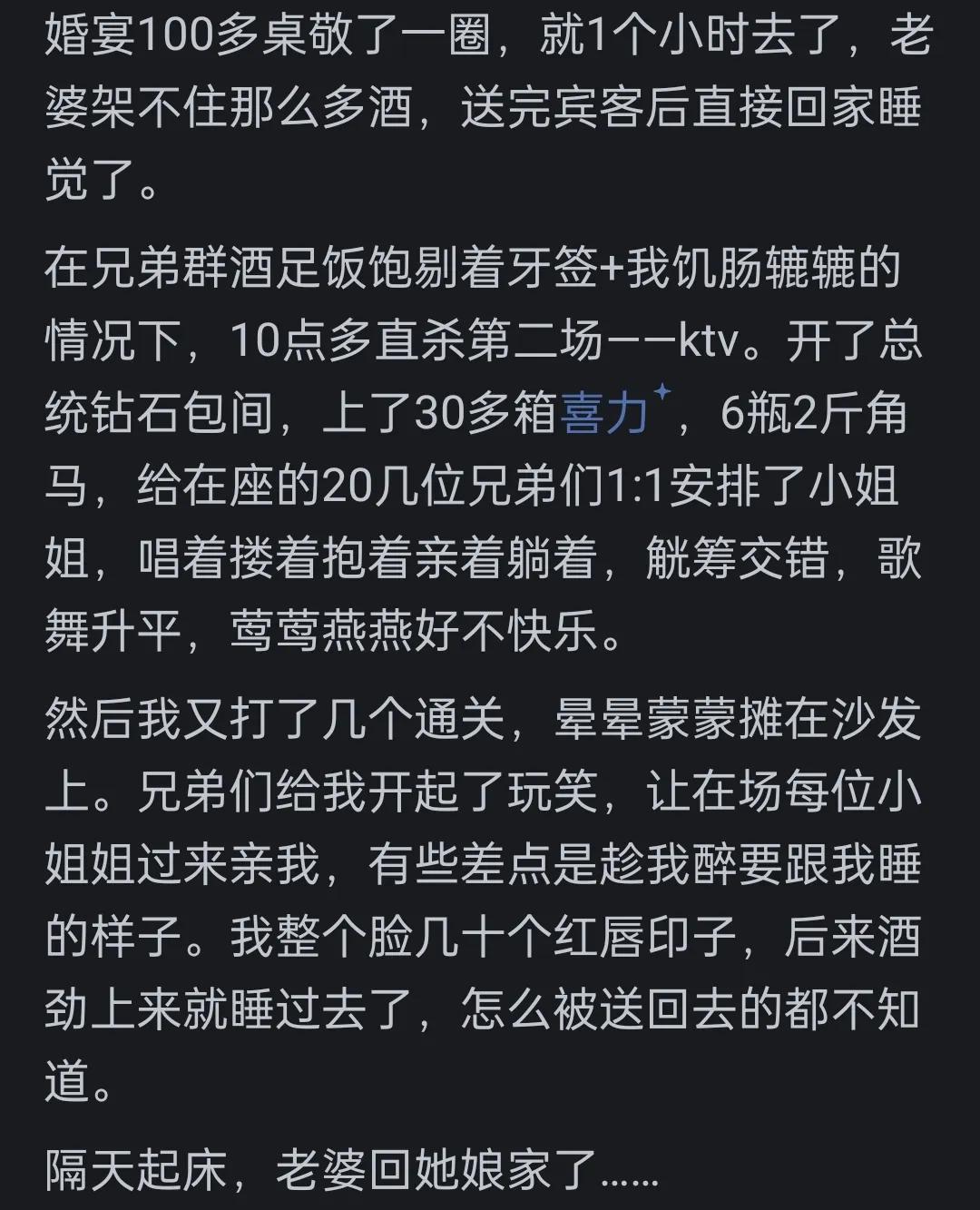Screen dimensions: 980x1210
Task: Open the highlighted 喜力 keyword link
Action: (x=606, y=414)
